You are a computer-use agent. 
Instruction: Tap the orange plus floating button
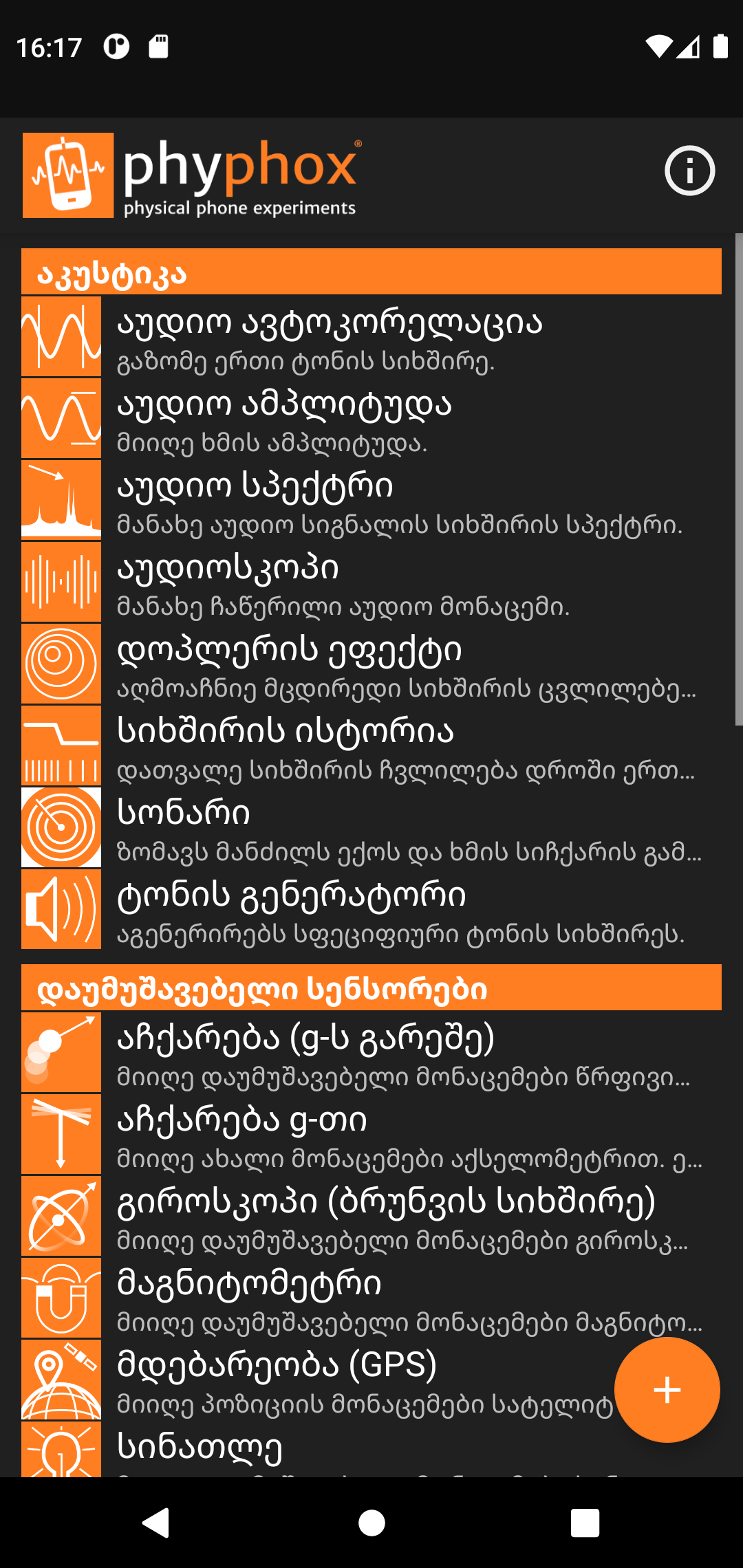[667, 1390]
